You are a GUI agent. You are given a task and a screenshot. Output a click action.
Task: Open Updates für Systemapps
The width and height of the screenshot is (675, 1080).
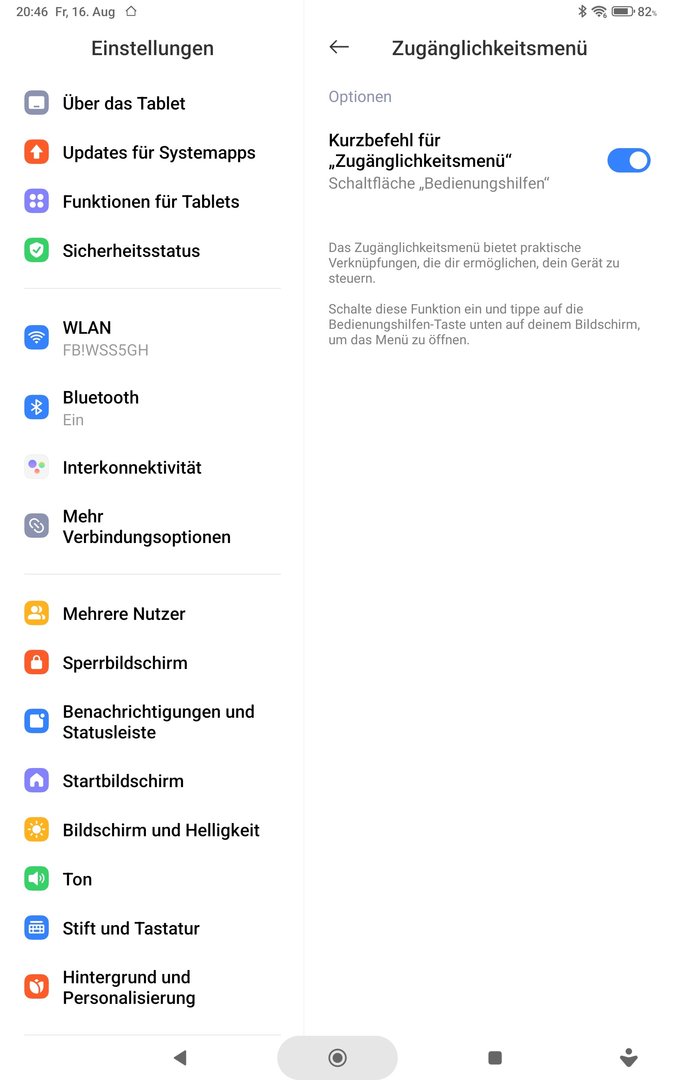(x=158, y=152)
